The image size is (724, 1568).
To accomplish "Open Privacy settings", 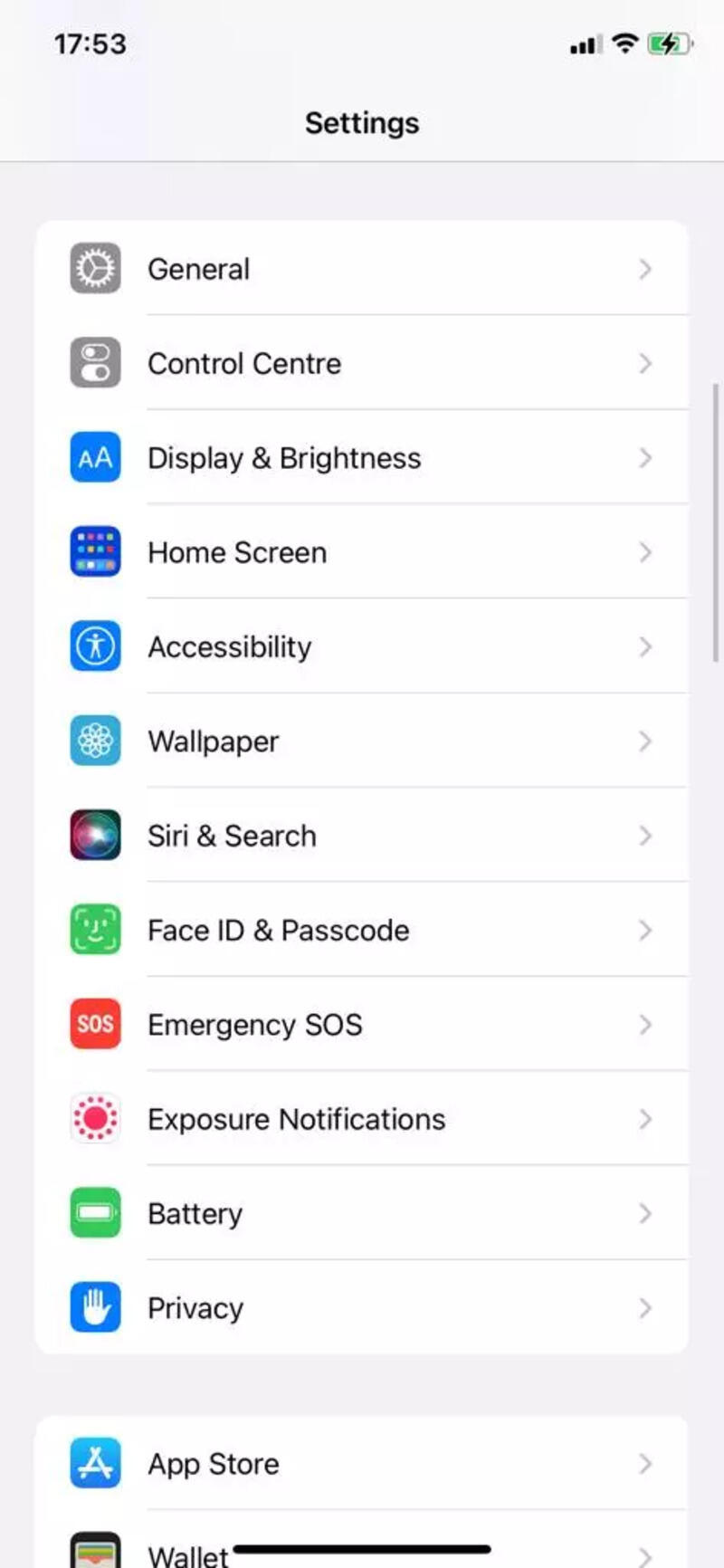I will click(x=362, y=1307).
